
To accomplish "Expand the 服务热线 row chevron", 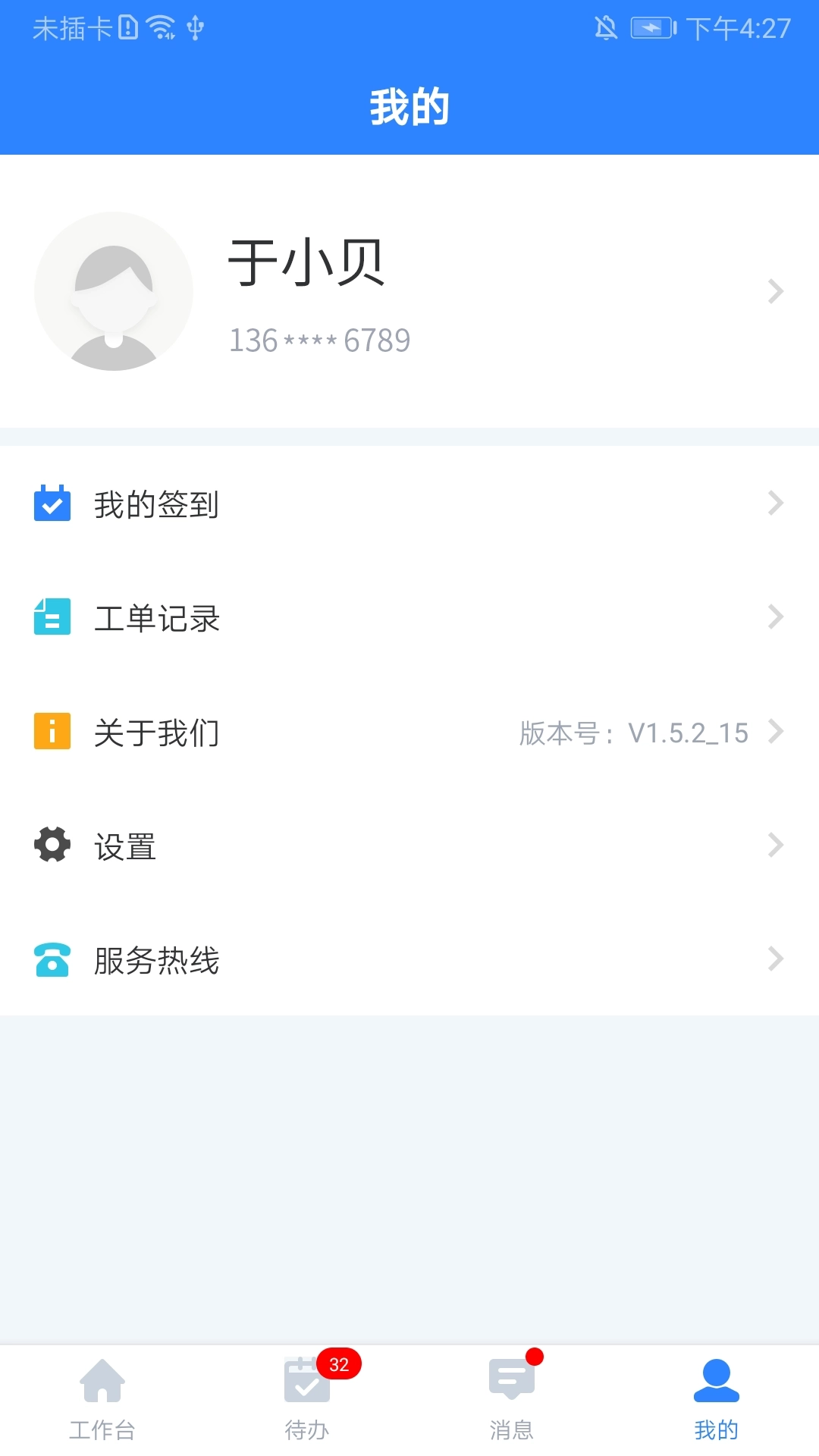I will point(775,959).
